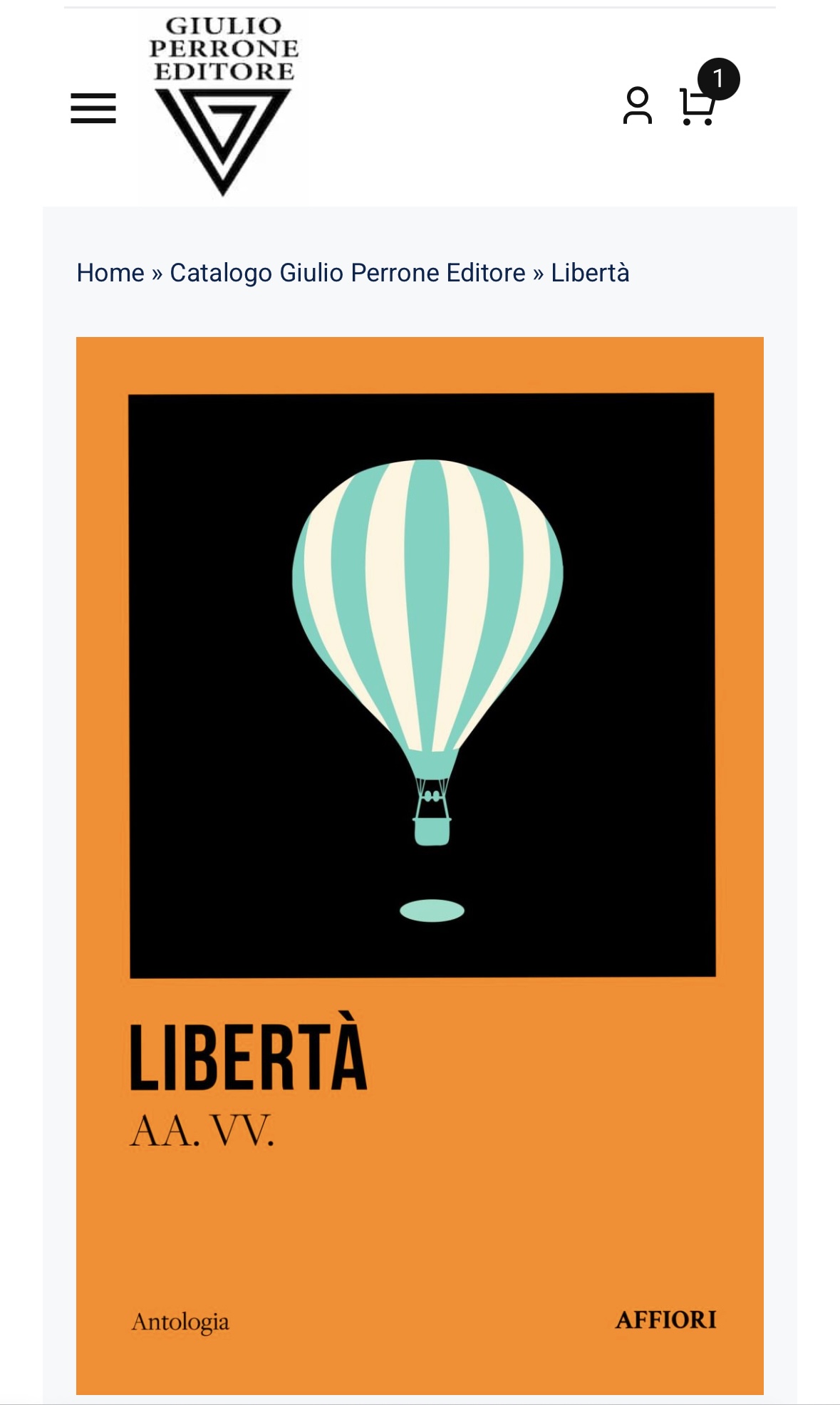840x1405 pixels.
Task: Enlarge the Libertà book cover image
Action: [x=420, y=866]
